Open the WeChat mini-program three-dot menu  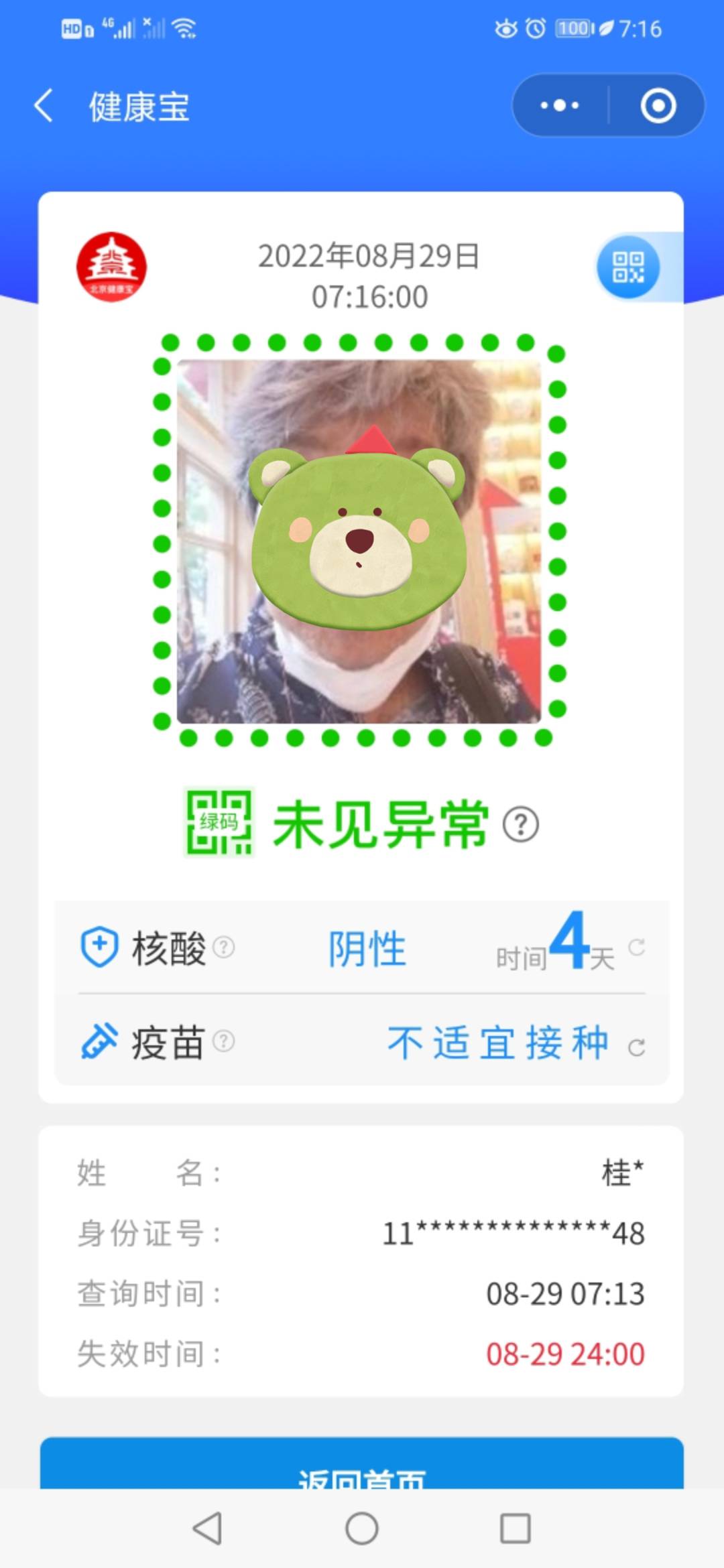tap(558, 105)
